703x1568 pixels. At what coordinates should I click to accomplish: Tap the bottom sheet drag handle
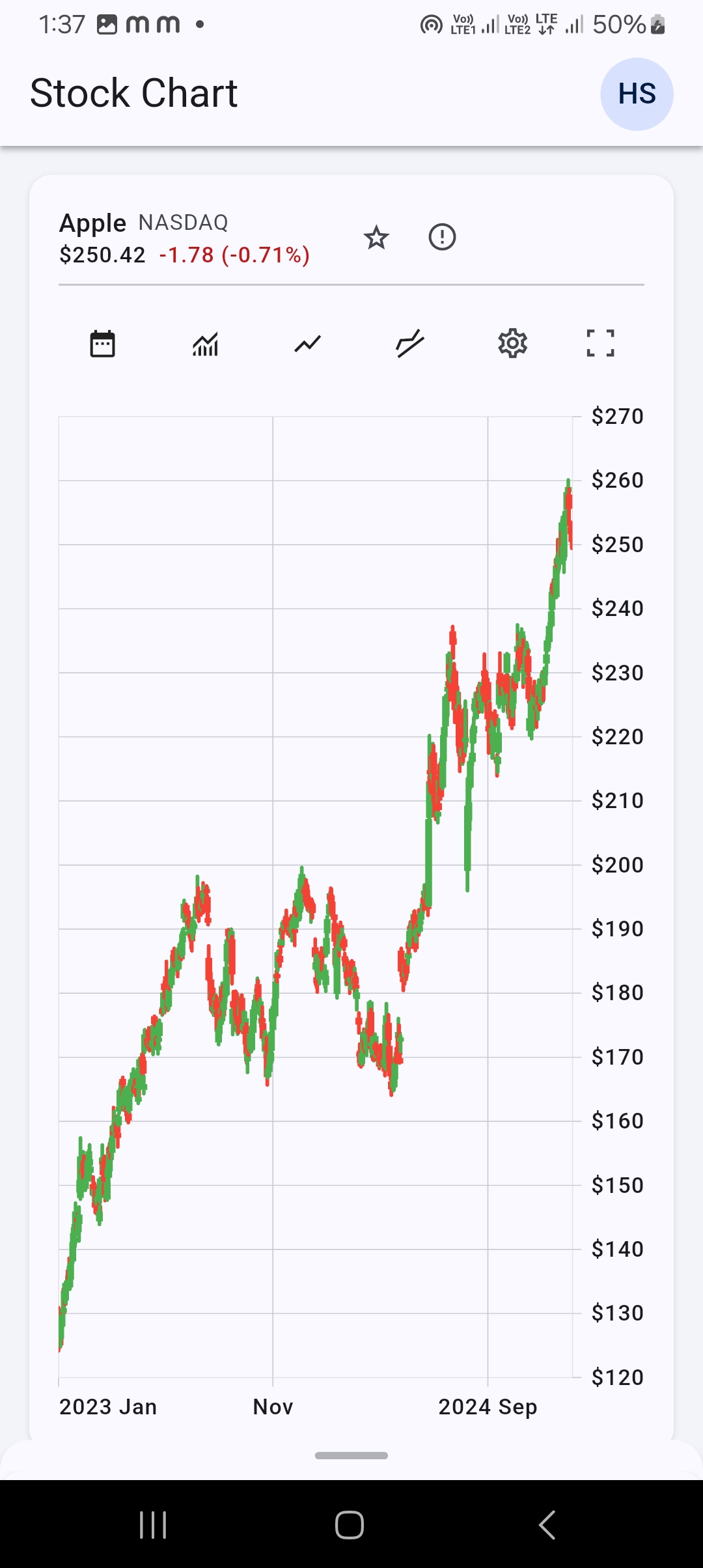(x=351, y=1455)
